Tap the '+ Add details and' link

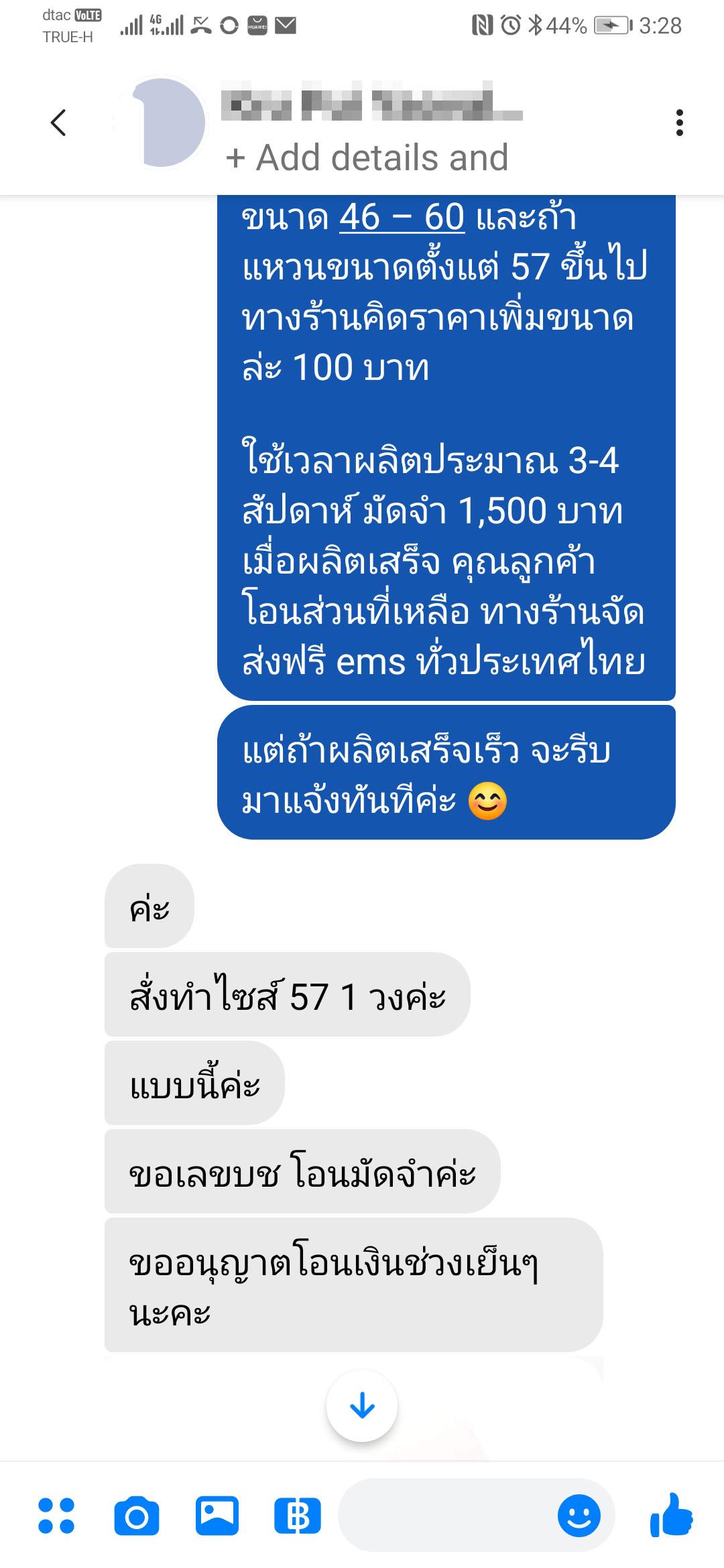[x=367, y=157]
